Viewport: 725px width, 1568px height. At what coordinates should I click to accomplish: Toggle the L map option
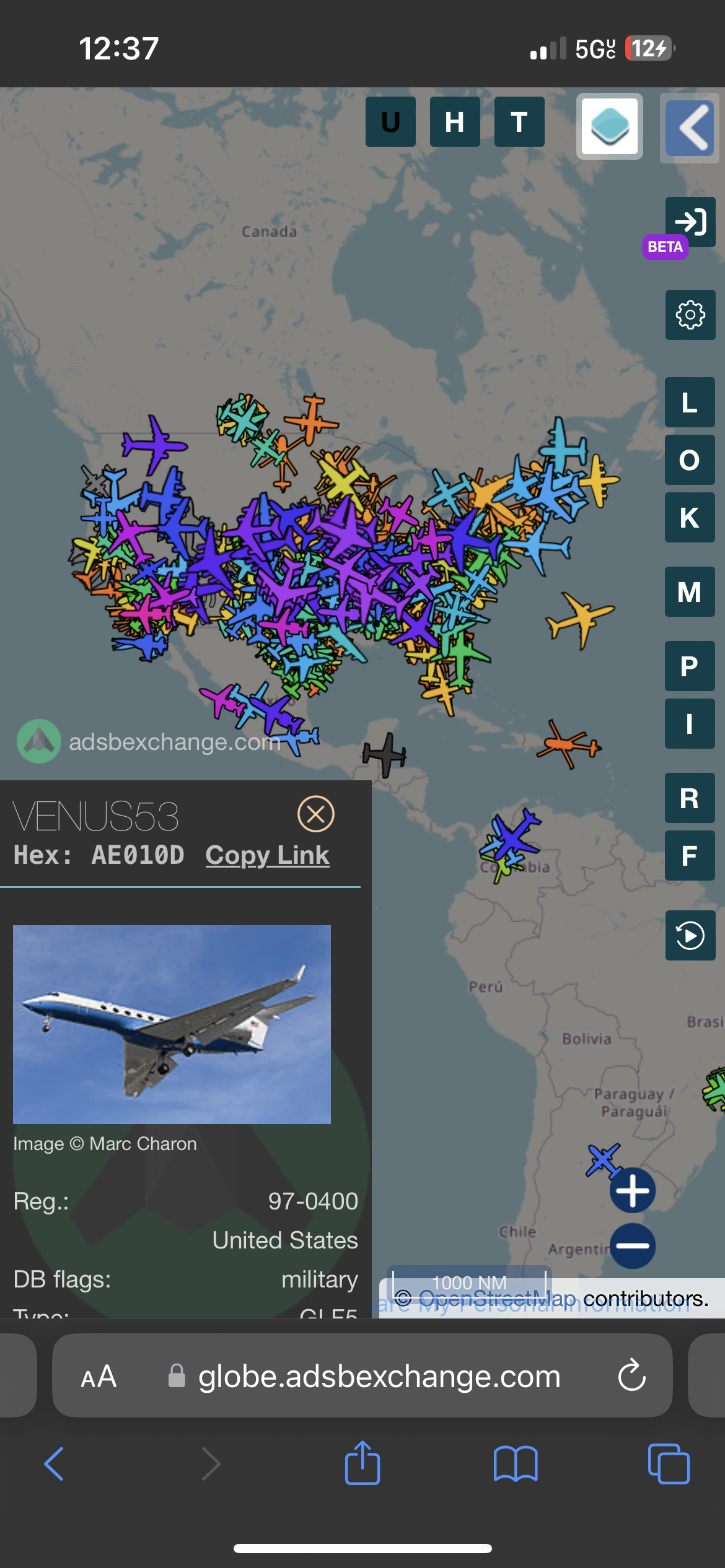click(x=690, y=403)
